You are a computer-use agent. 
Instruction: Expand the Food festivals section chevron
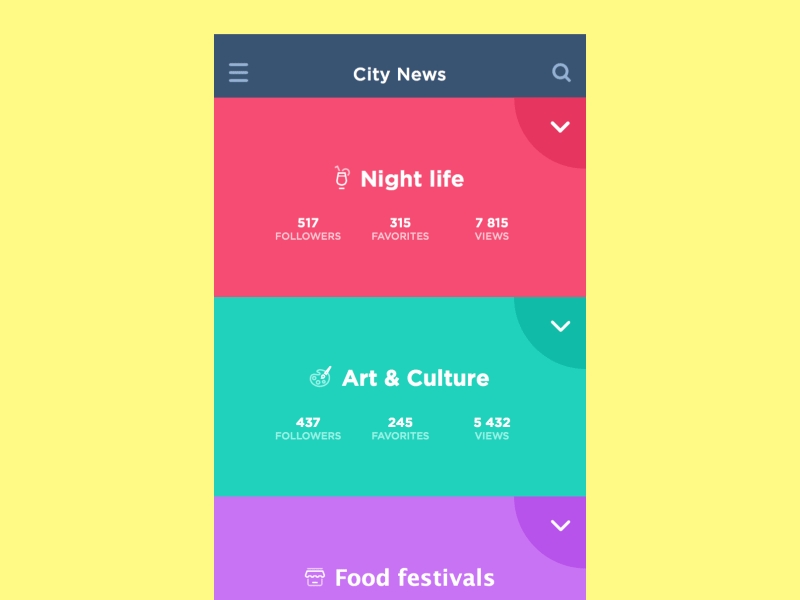(560, 526)
